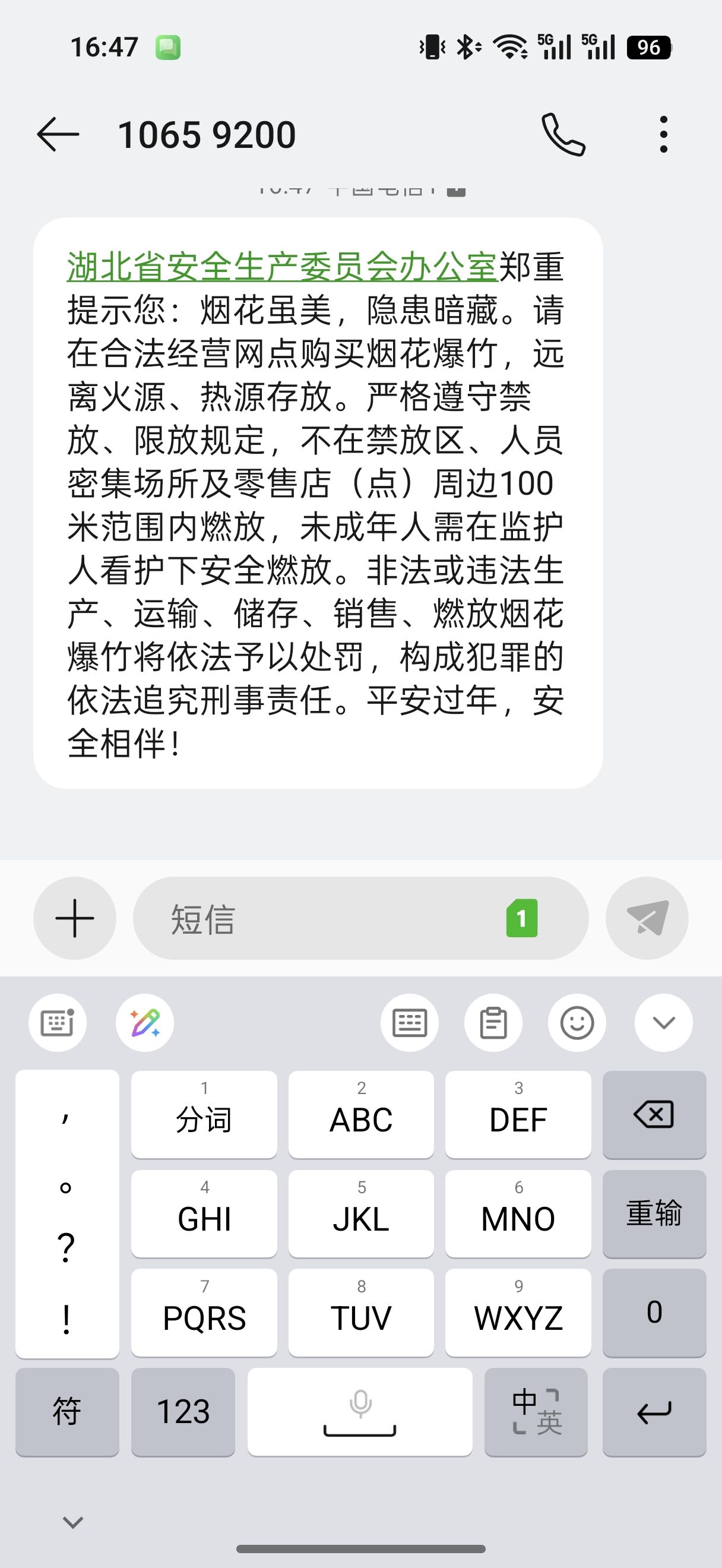This screenshot has height=1568, width=722.
Task: Tap the plus attachment button
Action: point(75,918)
